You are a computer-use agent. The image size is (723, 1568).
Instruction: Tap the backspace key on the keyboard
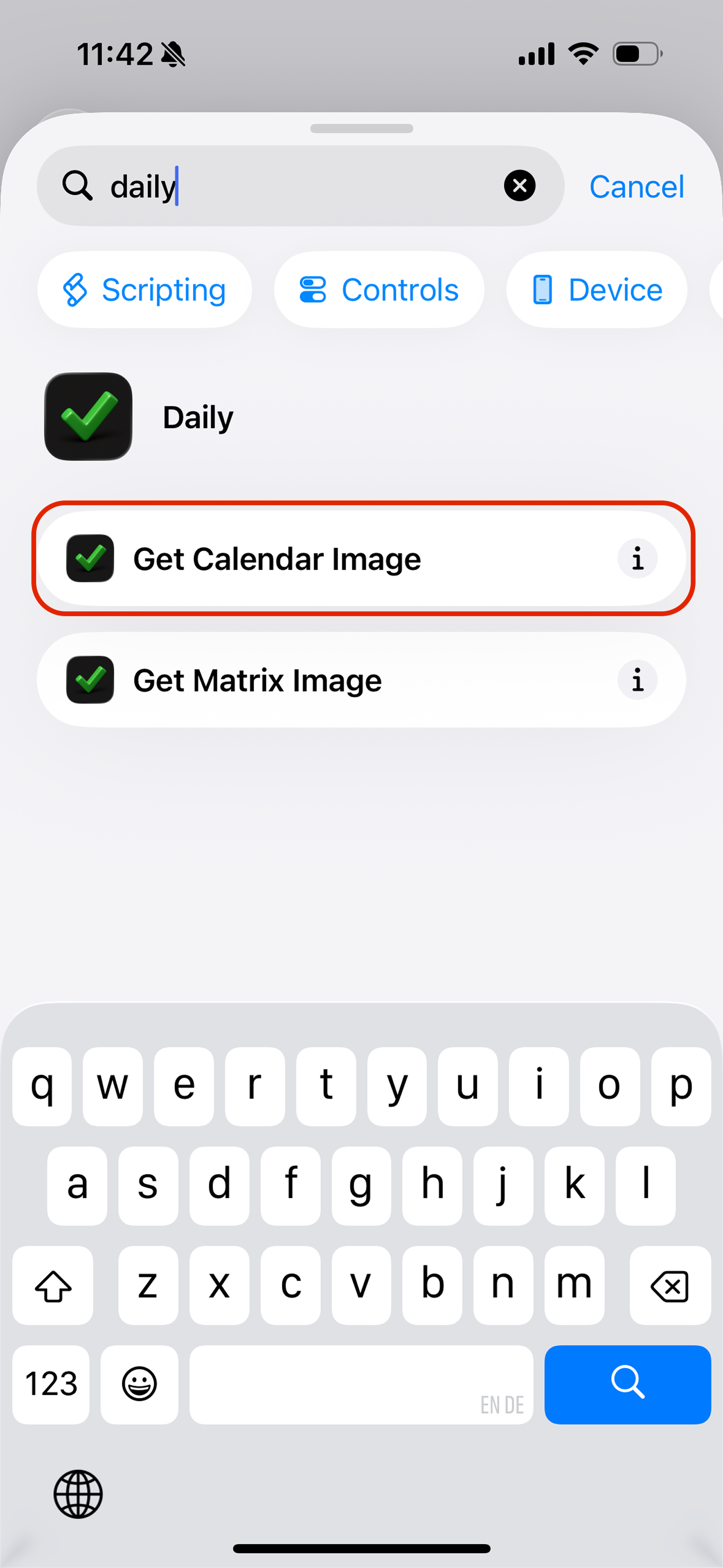pyautogui.click(x=669, y=1284)
